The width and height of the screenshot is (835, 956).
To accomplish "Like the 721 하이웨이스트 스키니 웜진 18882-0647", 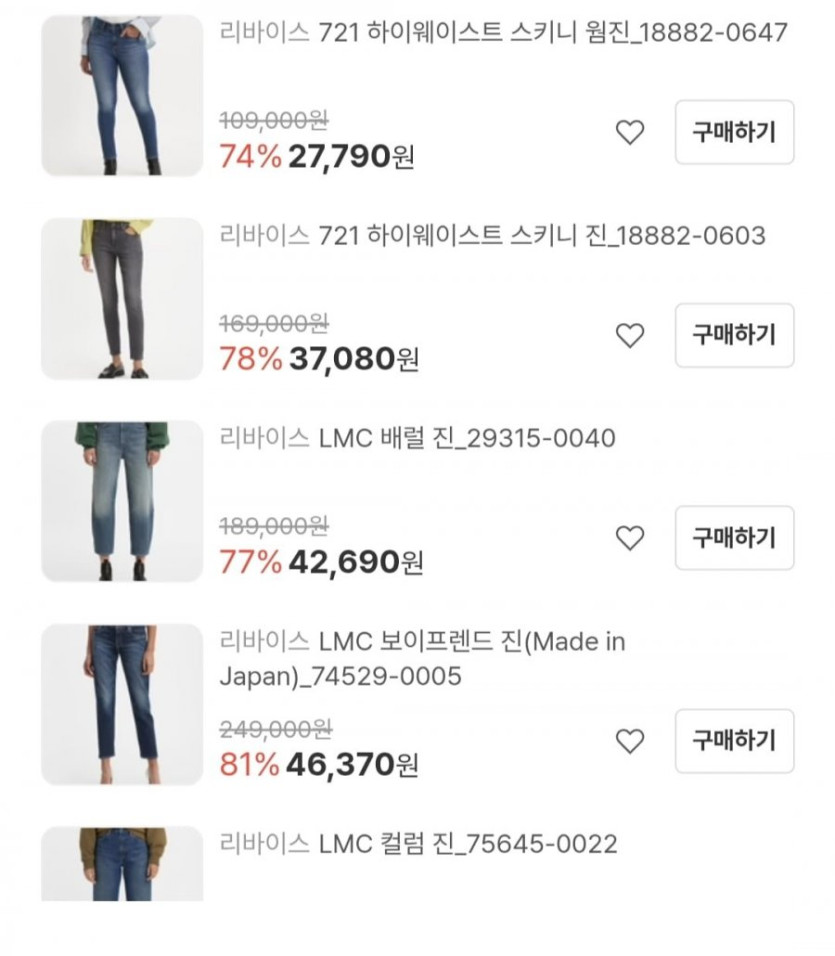I will click(629, 132).
